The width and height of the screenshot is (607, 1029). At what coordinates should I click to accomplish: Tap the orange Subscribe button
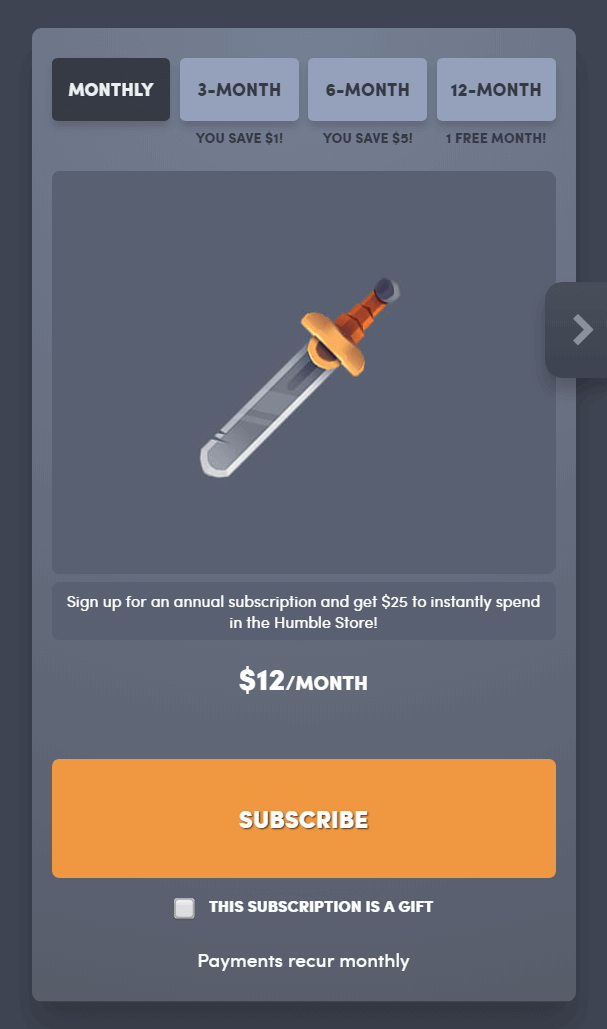tap(303, 819)
